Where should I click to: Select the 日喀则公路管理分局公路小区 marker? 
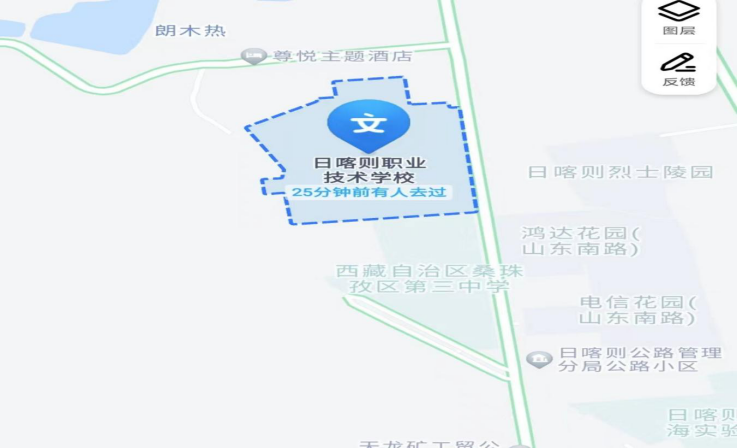pos(540,359)
